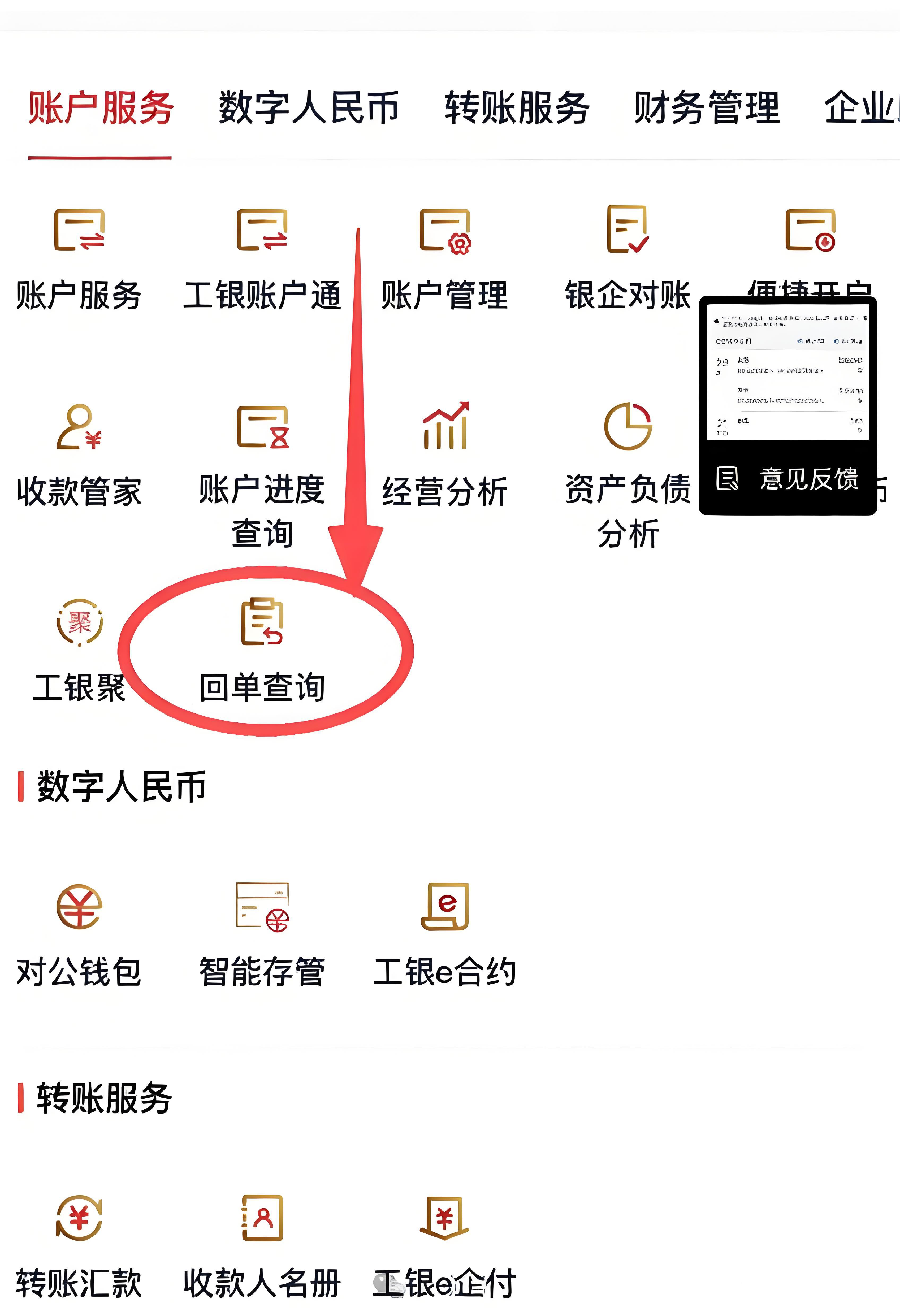
Task: Open the 账户服务 grid icon
Action: pos(79,255)
